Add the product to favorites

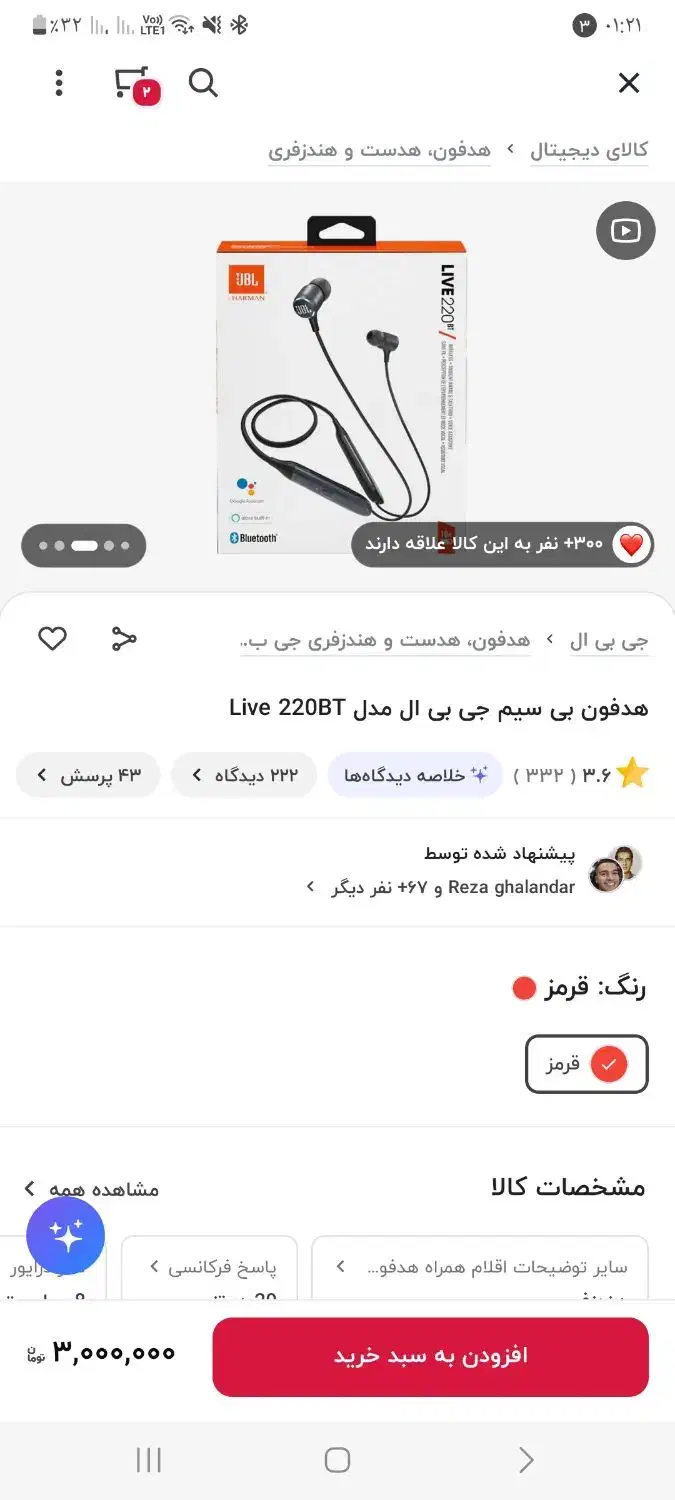(52, 638)
